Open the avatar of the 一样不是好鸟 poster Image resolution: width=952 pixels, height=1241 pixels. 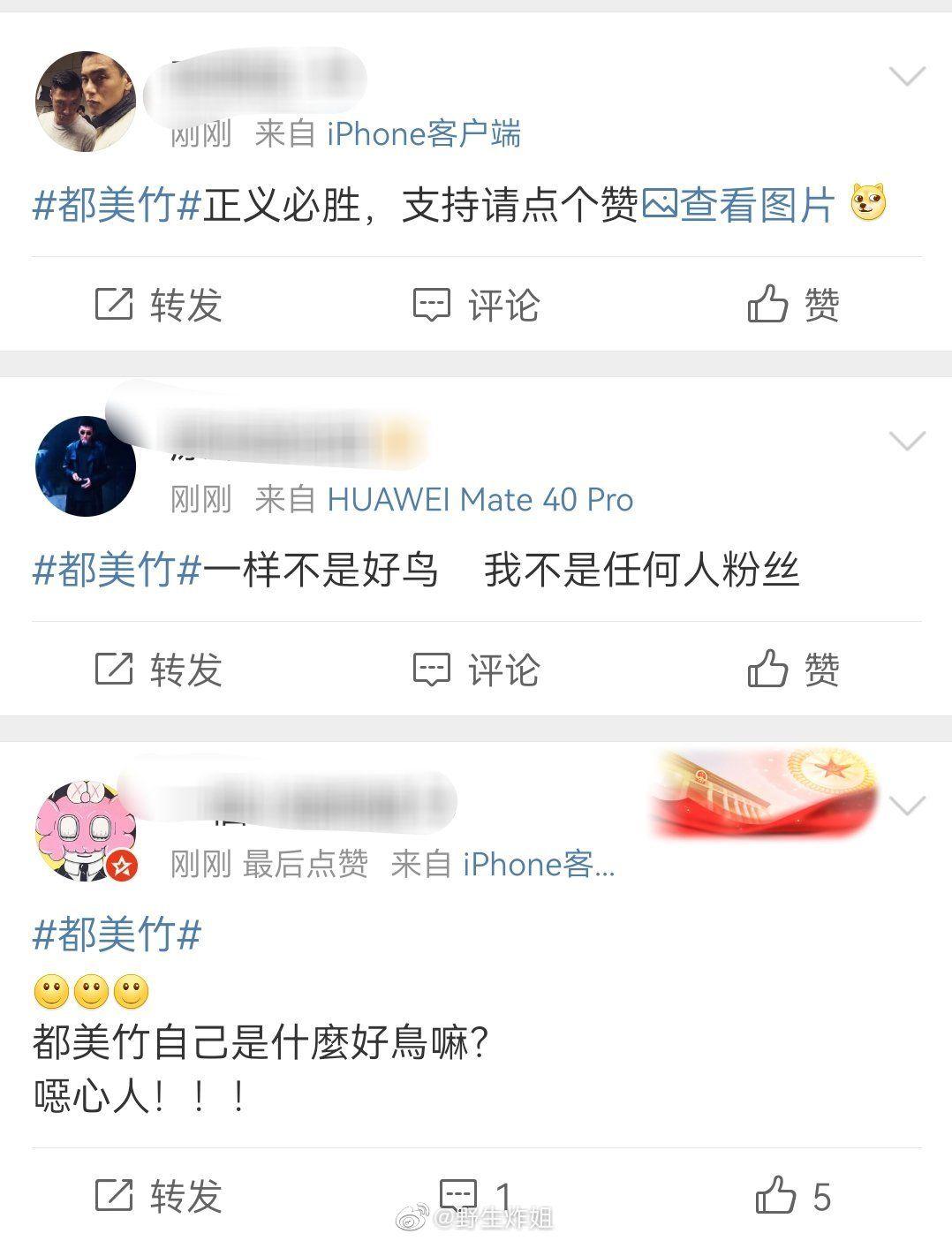[86, 465]
